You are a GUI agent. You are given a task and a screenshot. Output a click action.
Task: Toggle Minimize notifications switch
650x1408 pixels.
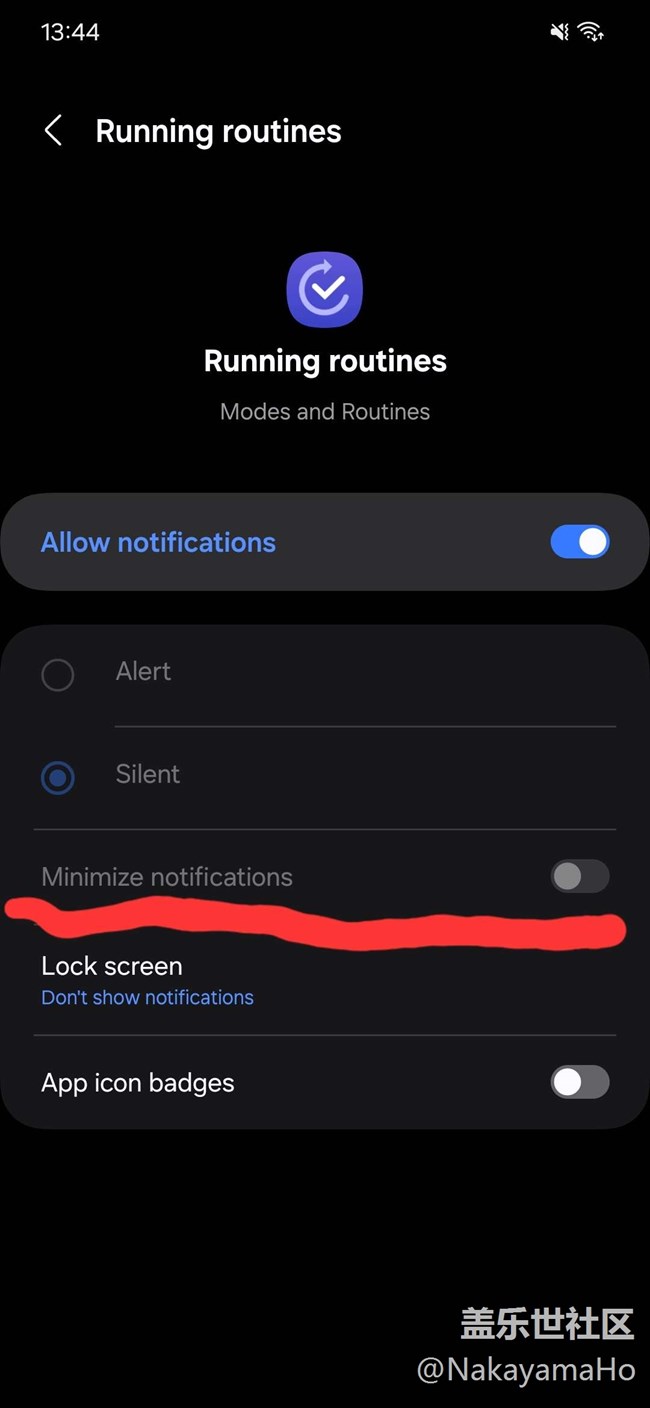click(579, 876)
